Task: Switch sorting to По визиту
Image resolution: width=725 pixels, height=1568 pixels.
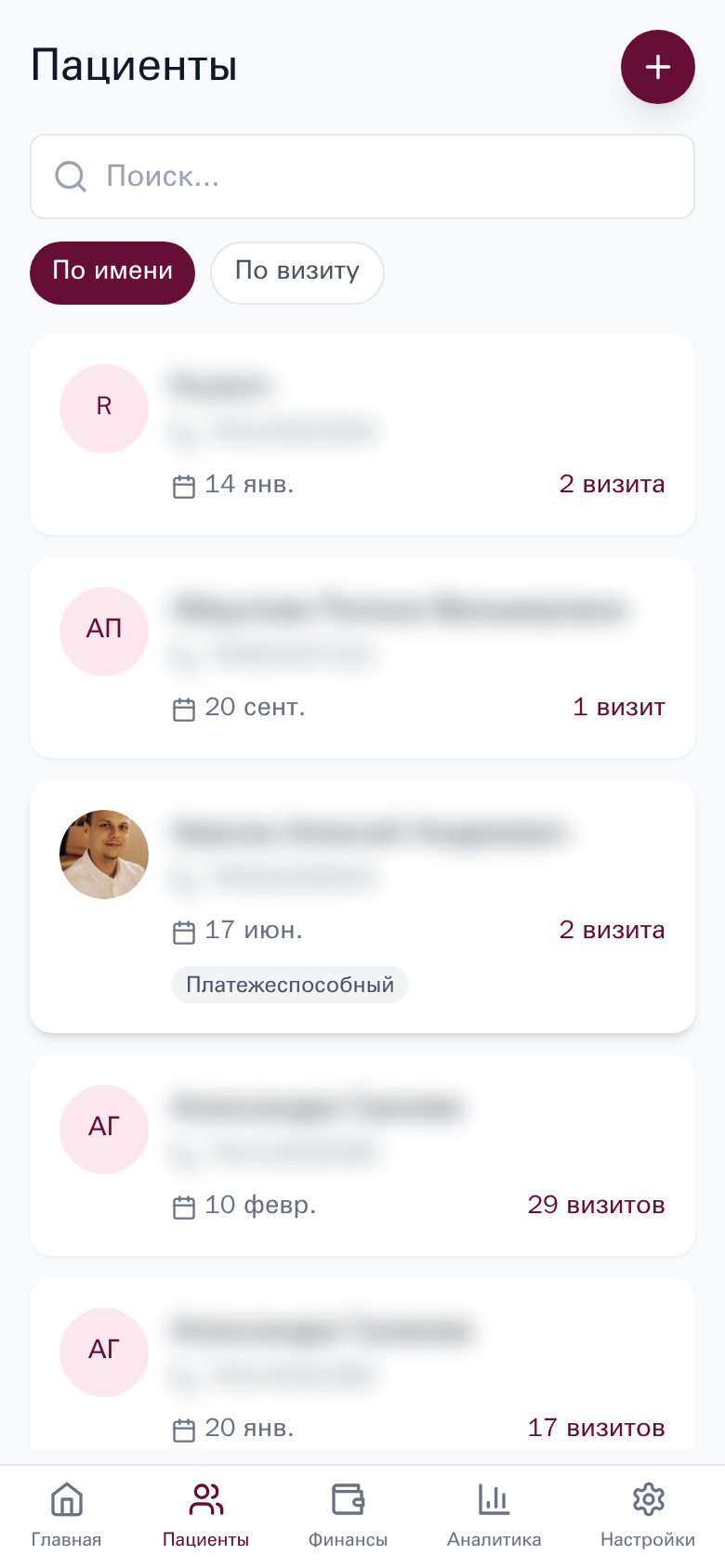Action: [297, 272]
